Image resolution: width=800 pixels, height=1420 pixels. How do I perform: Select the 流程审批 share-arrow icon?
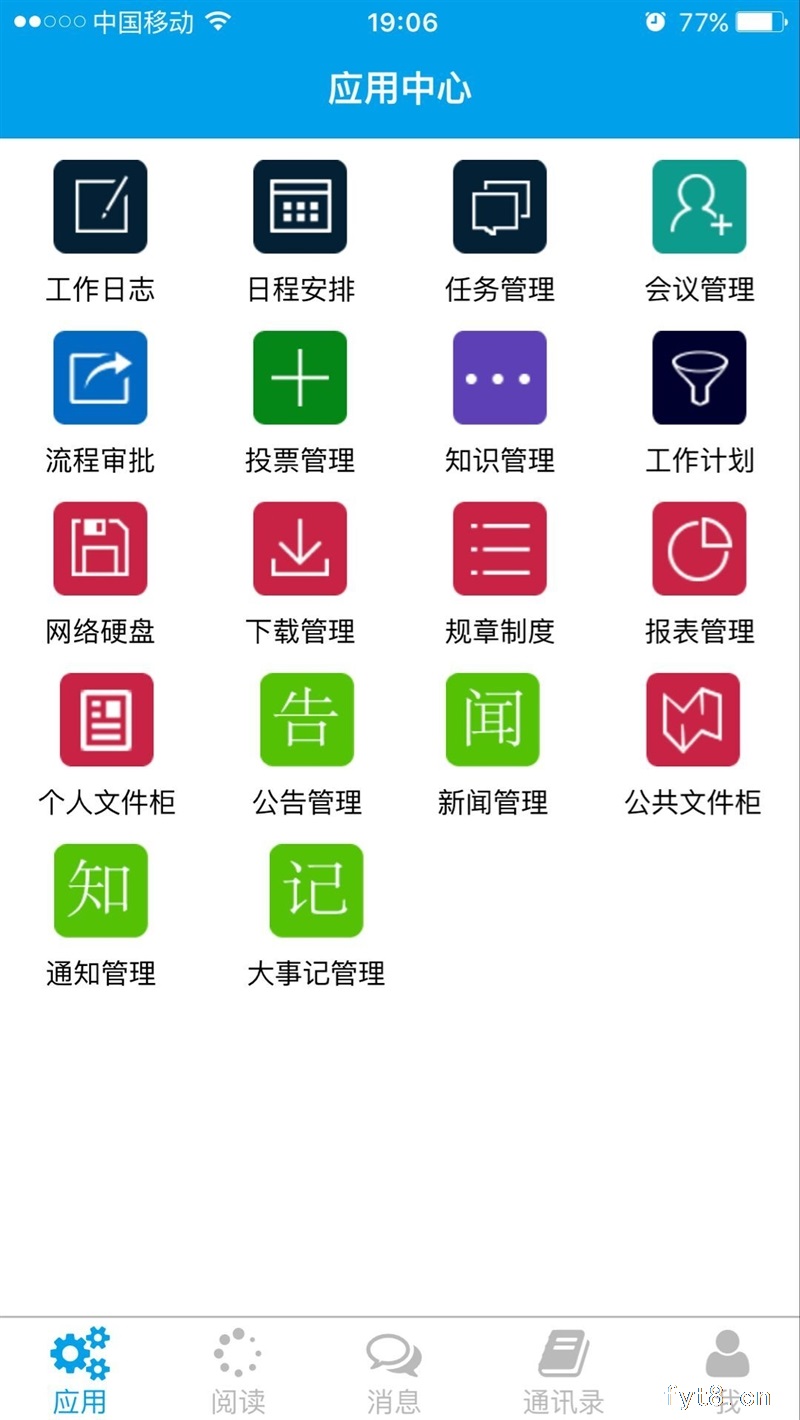pos(100,377)
